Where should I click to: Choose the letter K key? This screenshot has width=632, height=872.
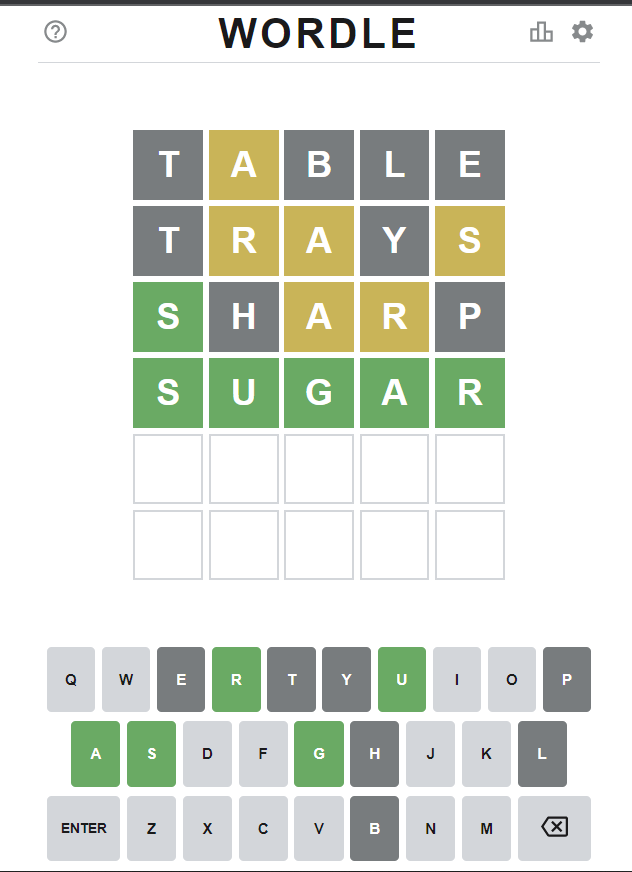(486, 754)
